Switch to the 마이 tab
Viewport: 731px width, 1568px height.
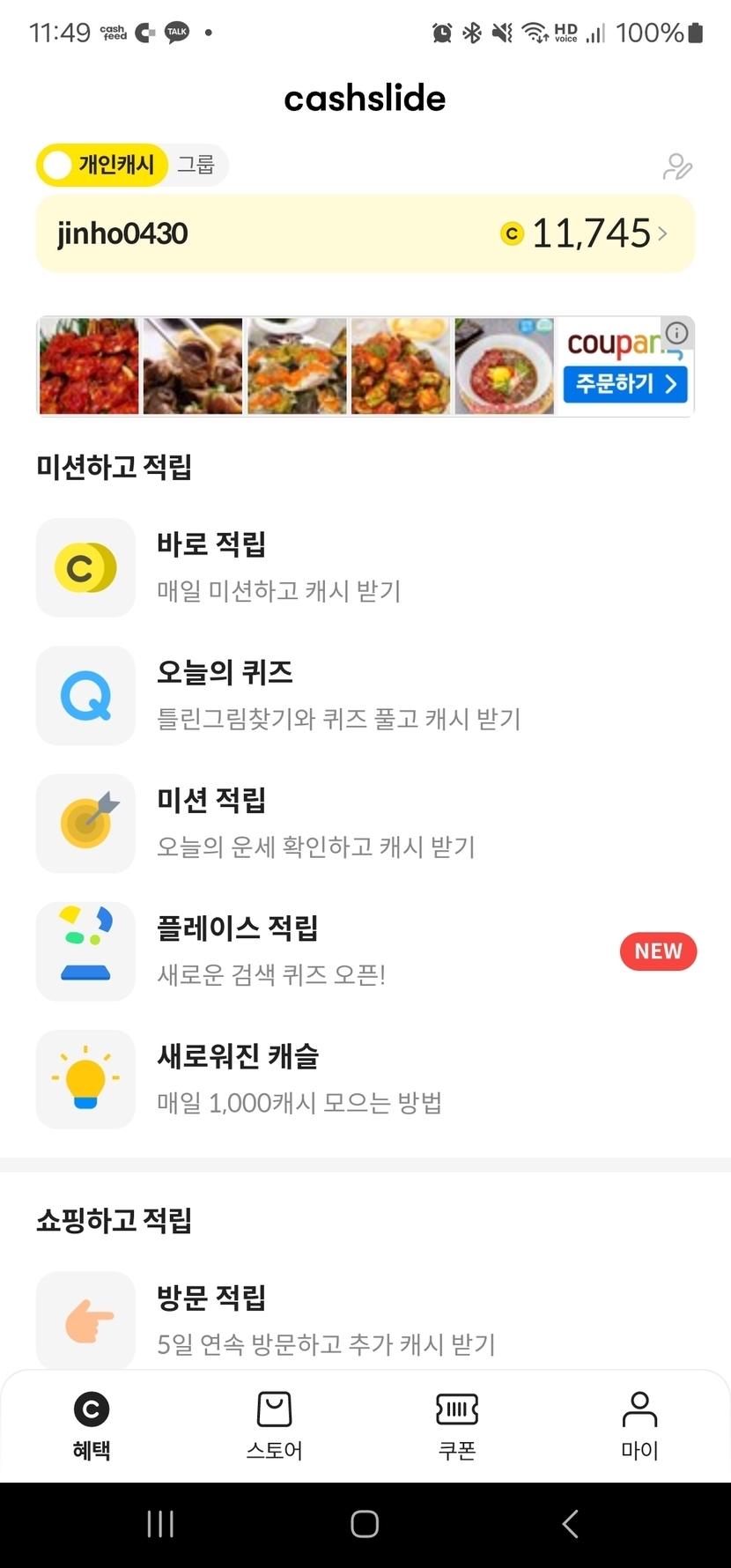pos(639,1425)
